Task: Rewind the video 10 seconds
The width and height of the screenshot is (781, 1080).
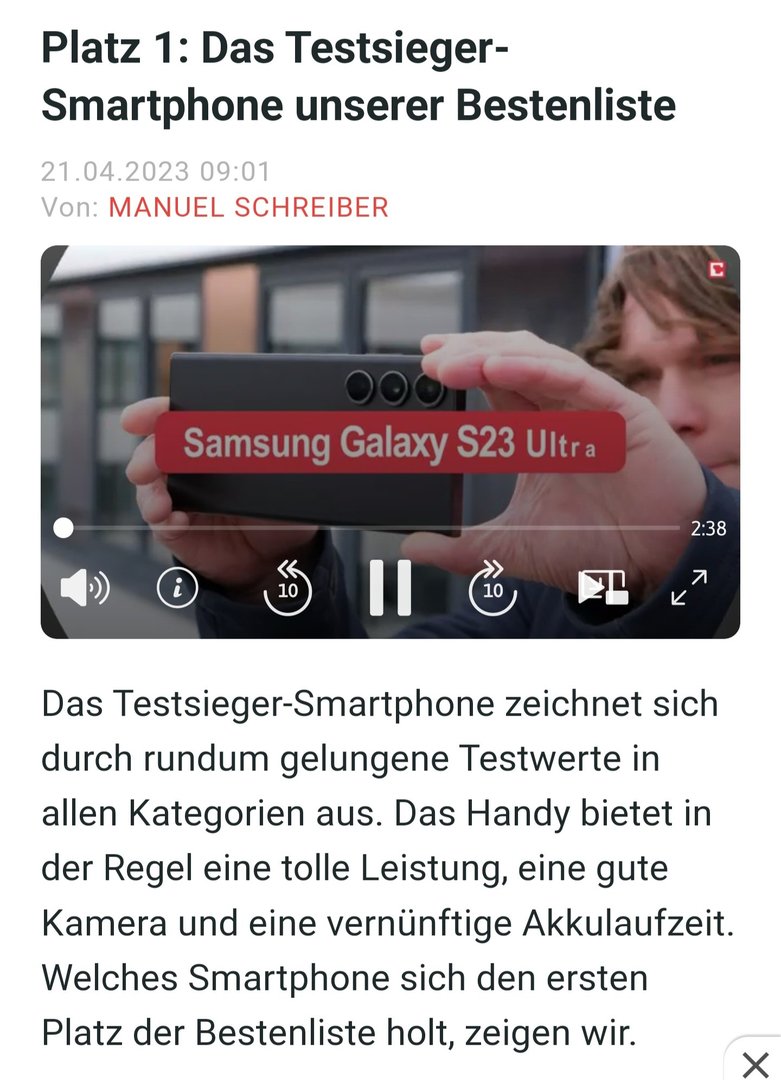Action: click(x=288, y=589)
